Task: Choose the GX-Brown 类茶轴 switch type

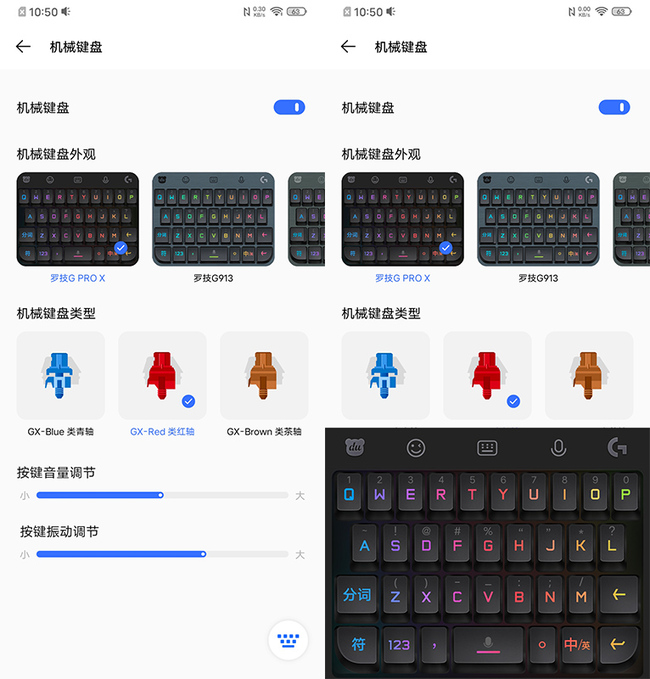Action: point(263,376)
